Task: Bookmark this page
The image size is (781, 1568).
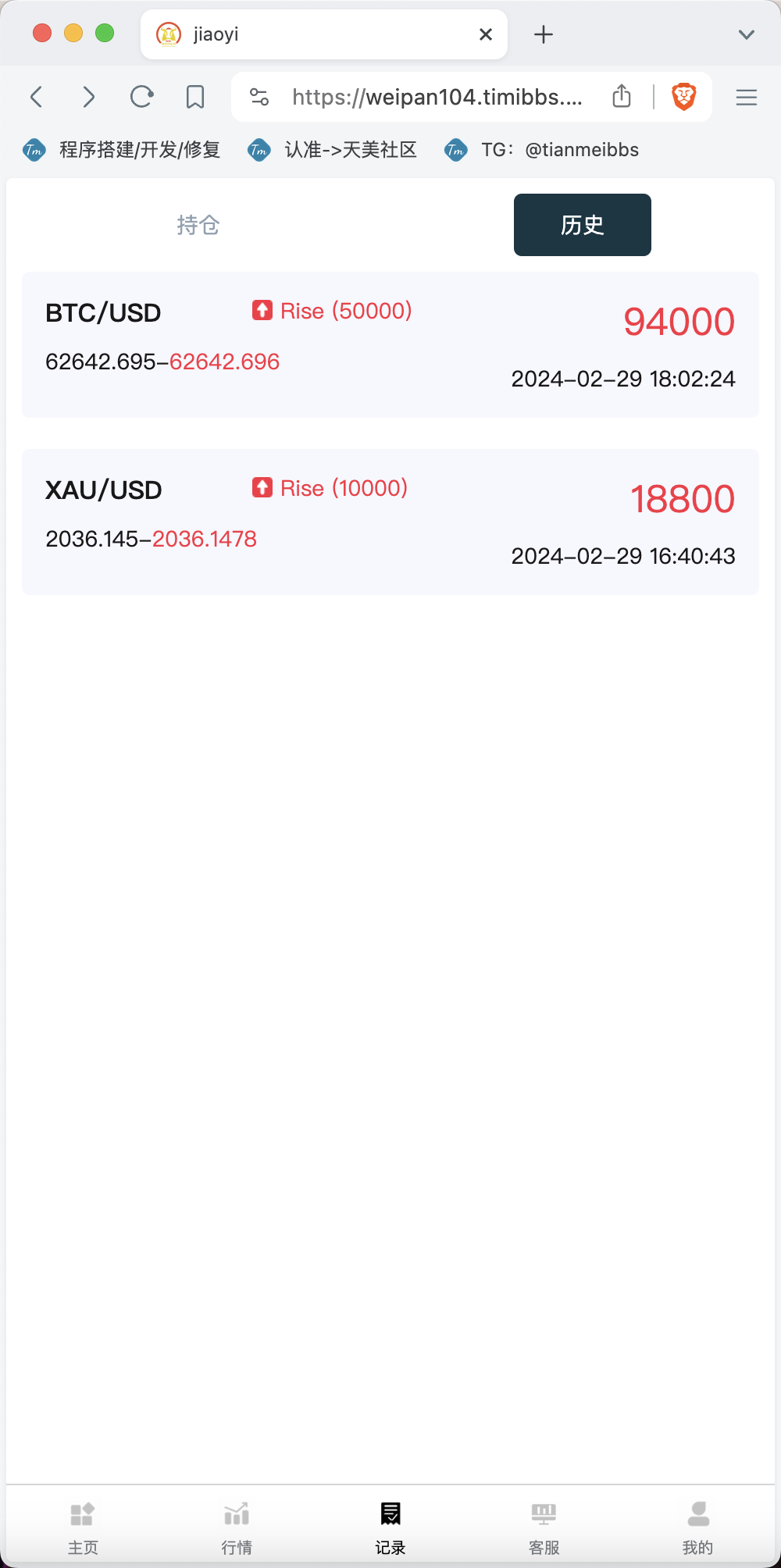Action: click(195, 97)
